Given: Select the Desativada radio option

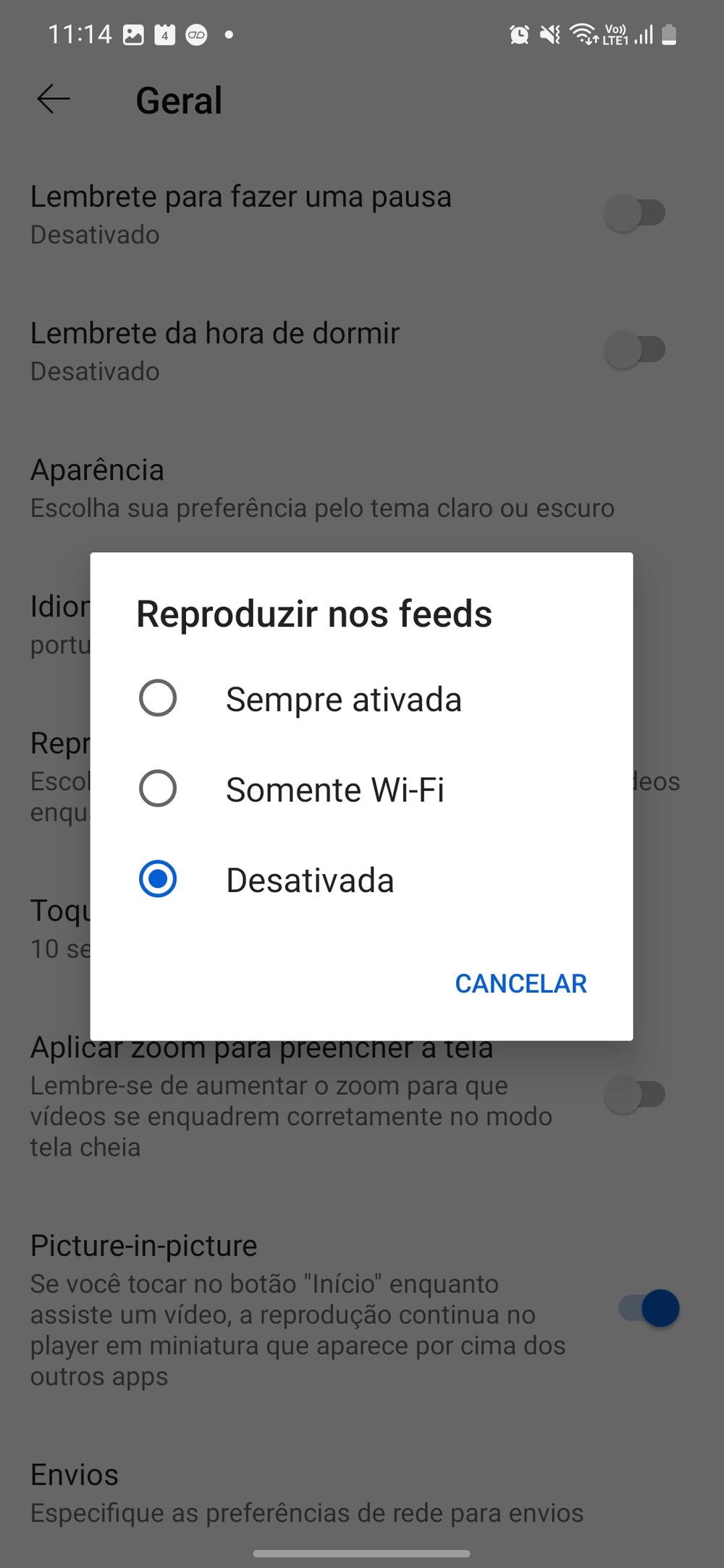Looking at the screenshot, I should coord(158,879).
